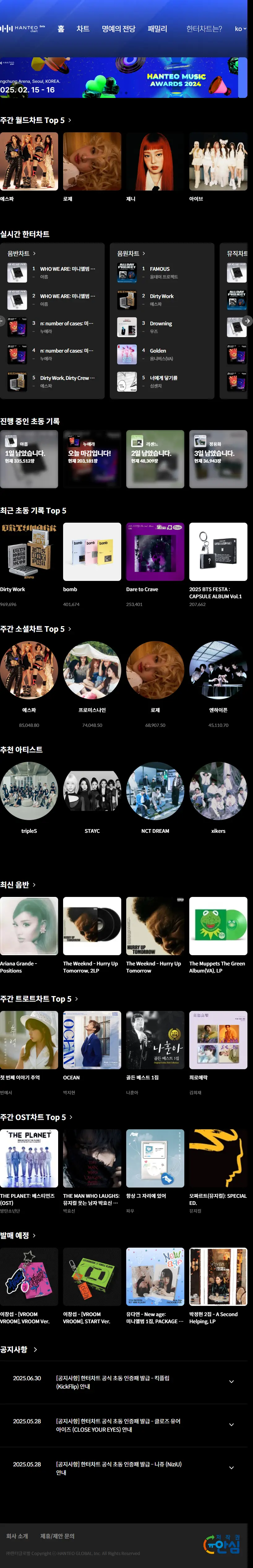Open the 한터차트는? link
Image resolution: width=253 pixels, height=1568 pixels.
(204, 29)
